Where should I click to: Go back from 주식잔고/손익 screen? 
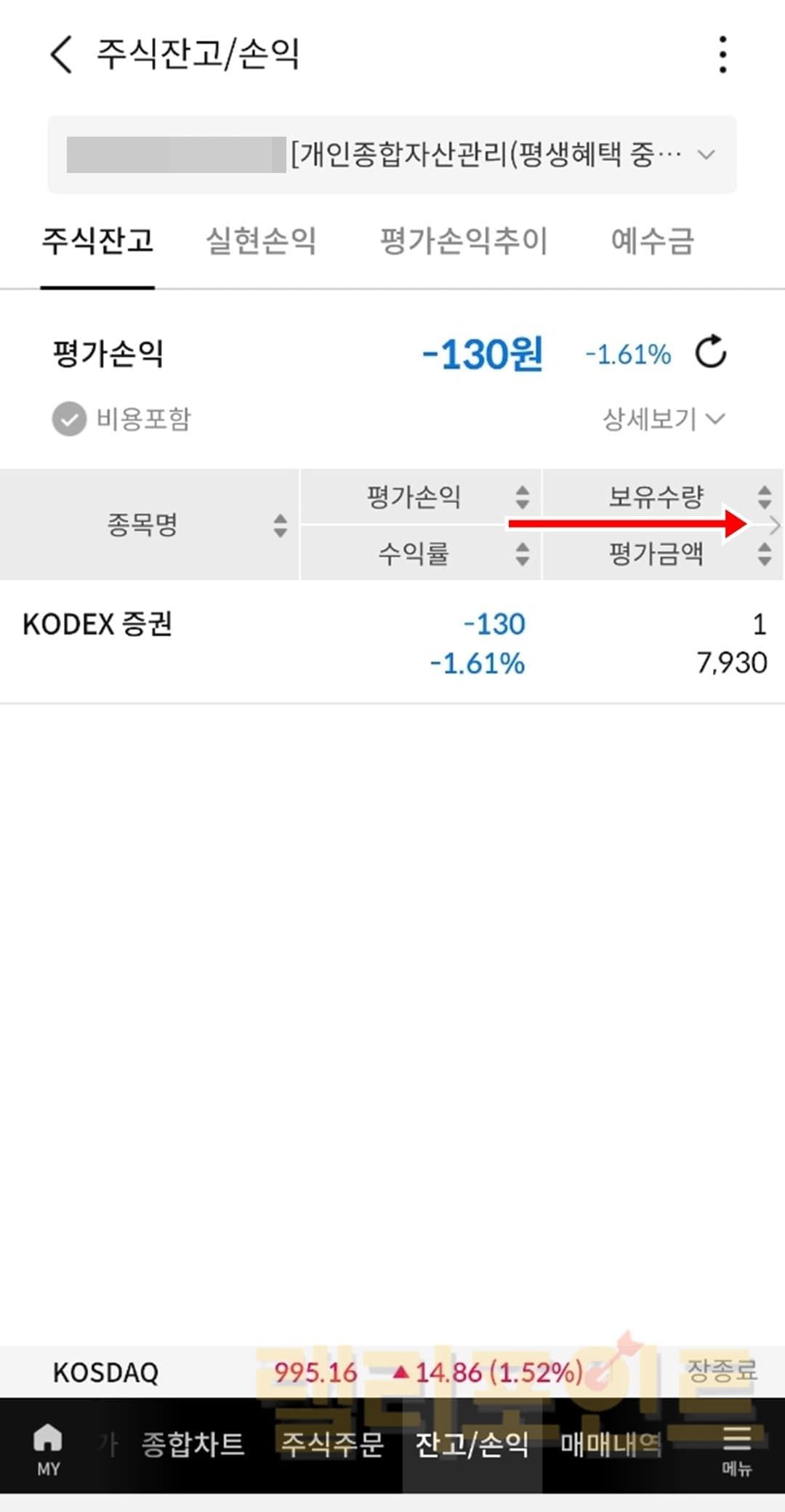61,55
